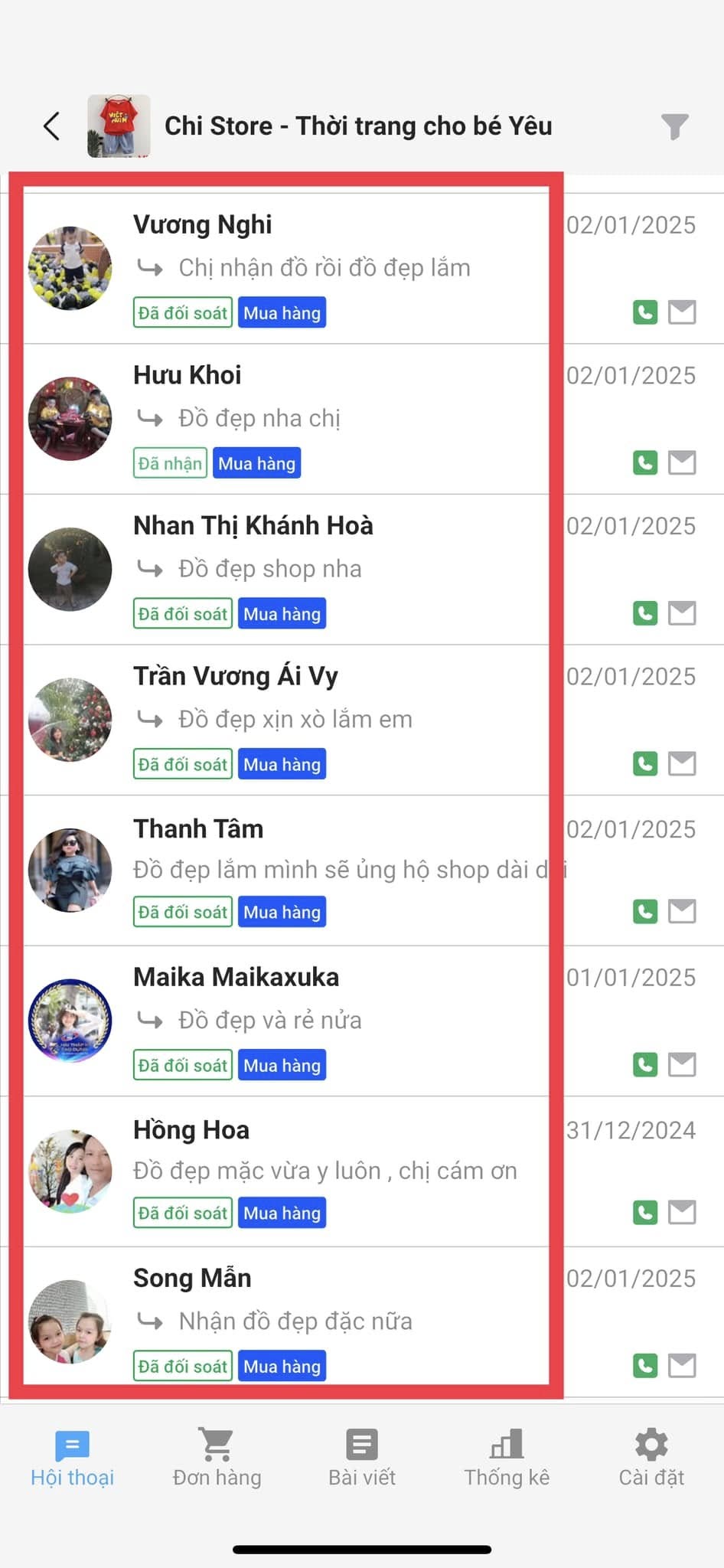Tap the mail icon in Hưu Khoi's row
This screenshot has height=1568, width=724.
[682, 462]
